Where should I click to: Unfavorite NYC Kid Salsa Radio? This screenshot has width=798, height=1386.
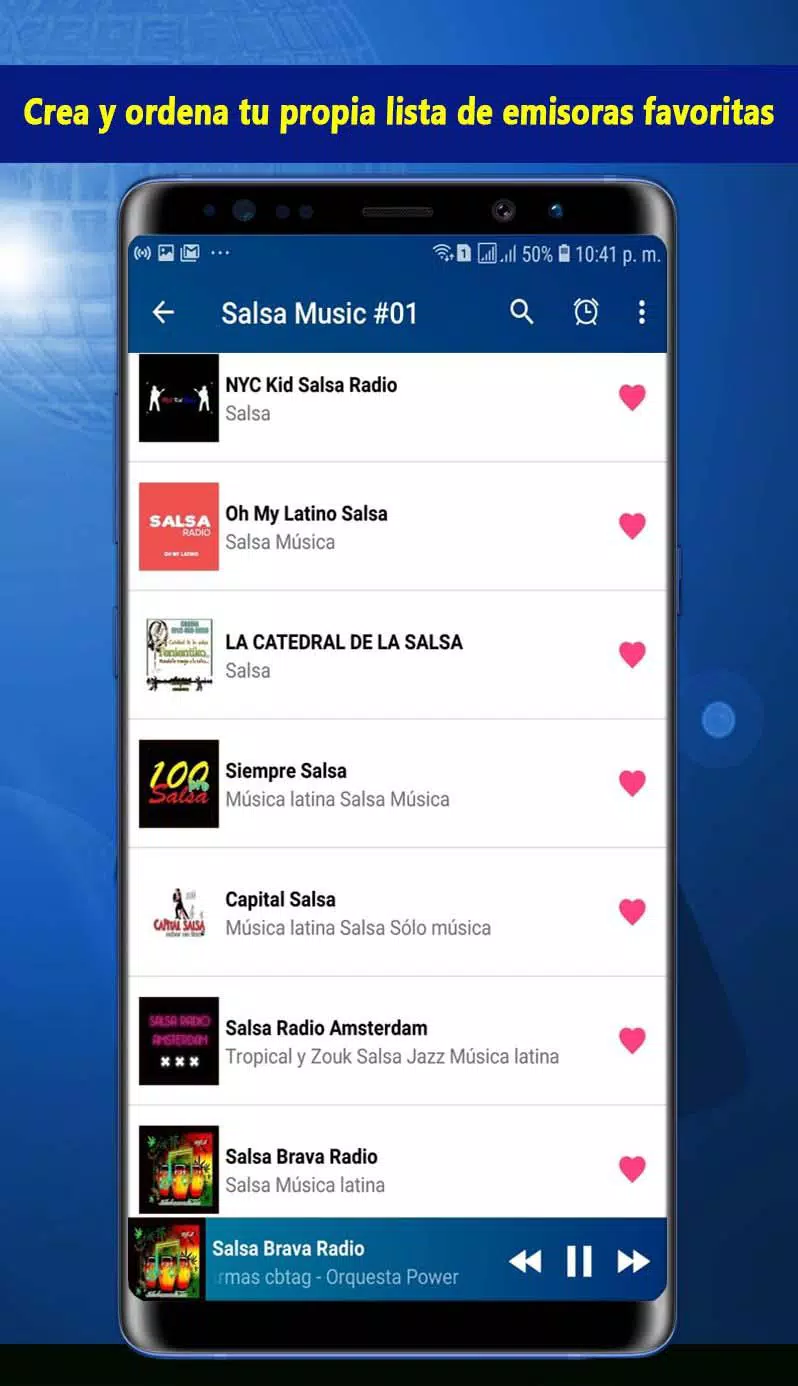pos(632,397)
